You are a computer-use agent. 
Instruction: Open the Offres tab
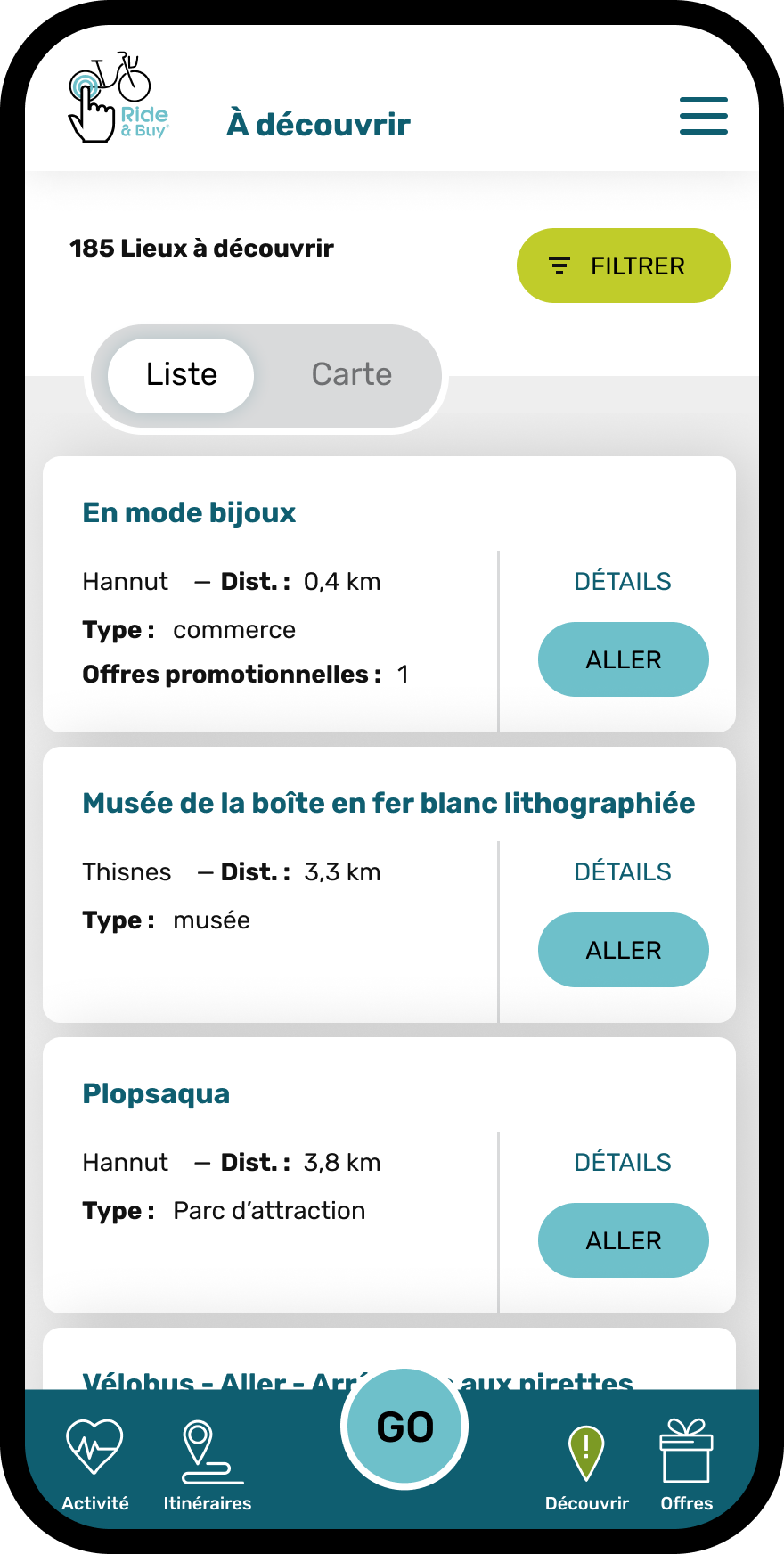tap(687, 1465)
